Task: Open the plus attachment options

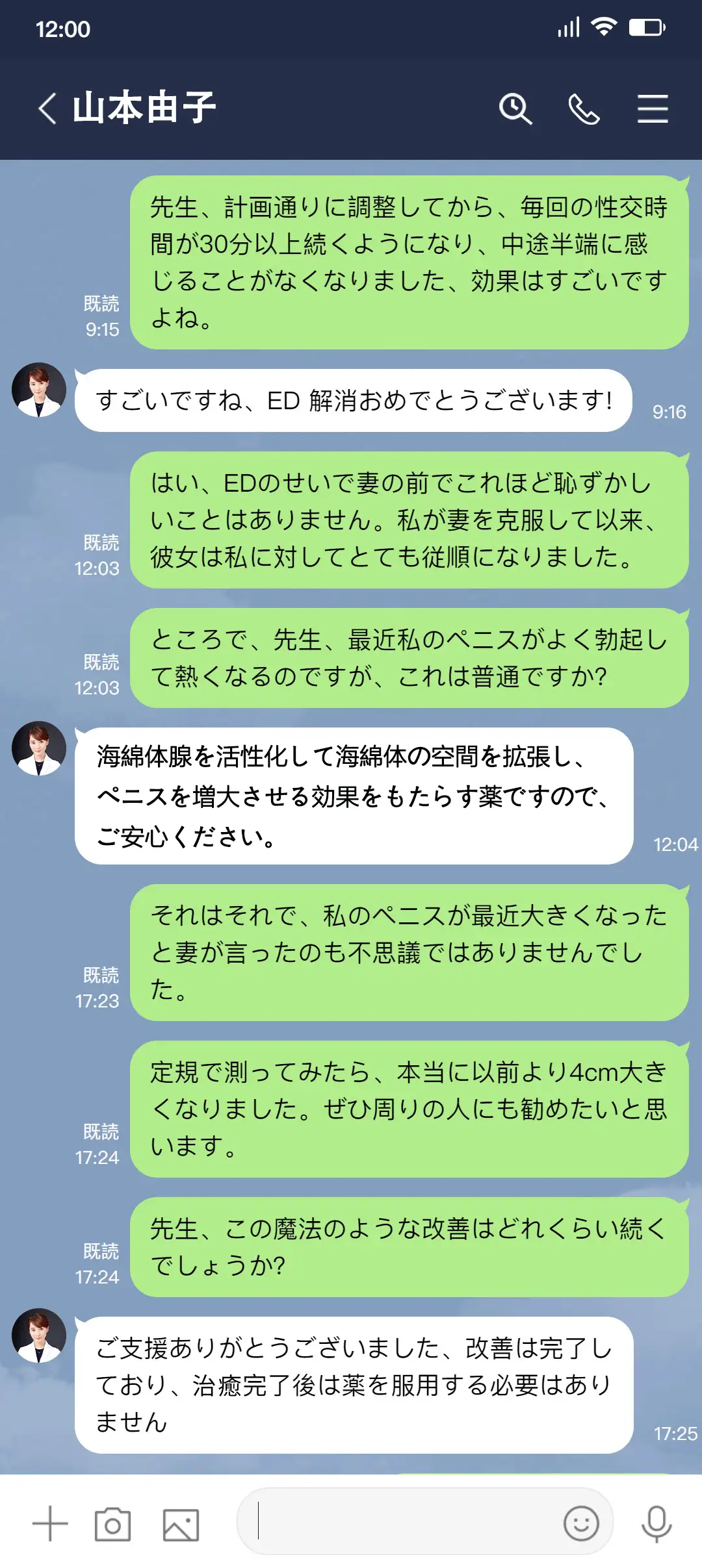Action: (x=50, y=1524)
